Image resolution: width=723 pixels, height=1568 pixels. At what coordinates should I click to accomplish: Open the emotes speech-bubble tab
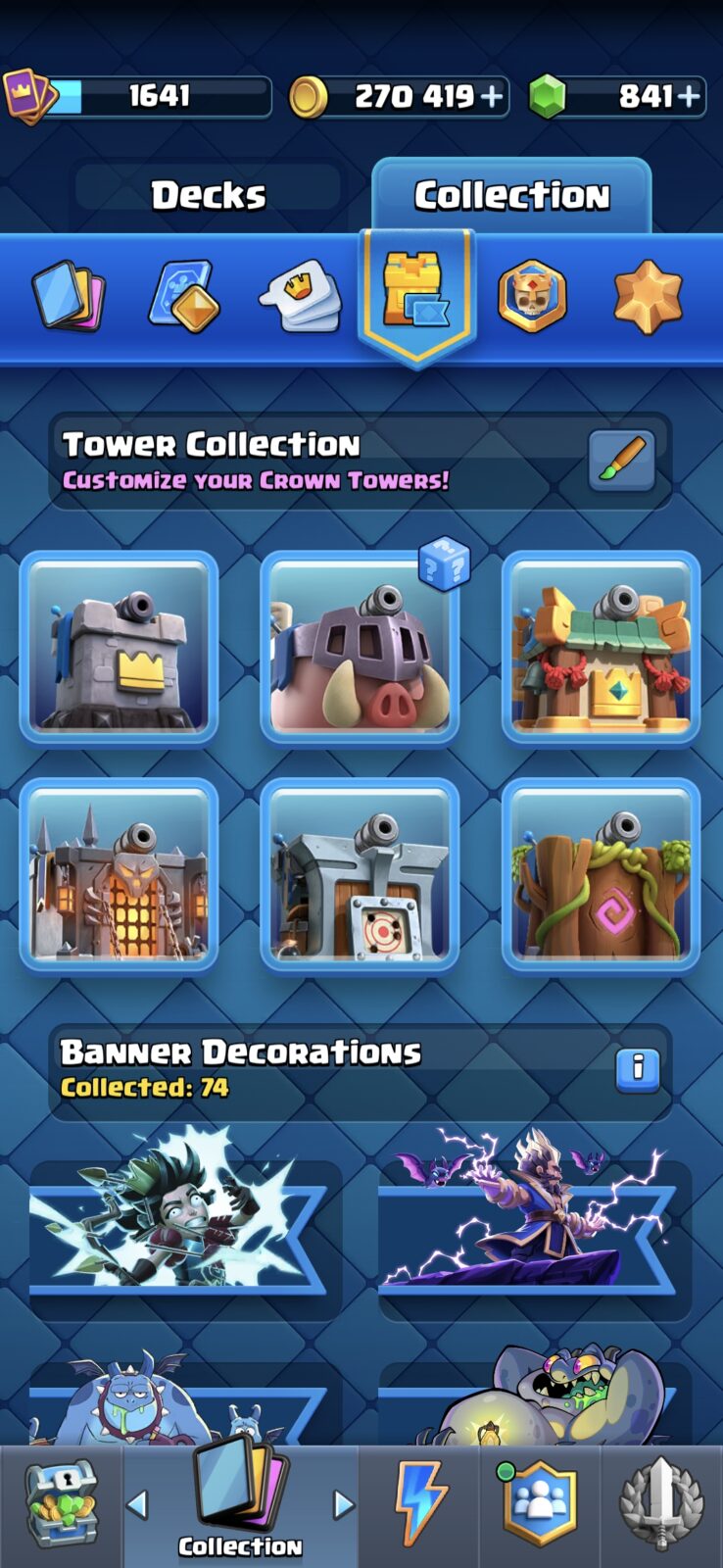301,296
